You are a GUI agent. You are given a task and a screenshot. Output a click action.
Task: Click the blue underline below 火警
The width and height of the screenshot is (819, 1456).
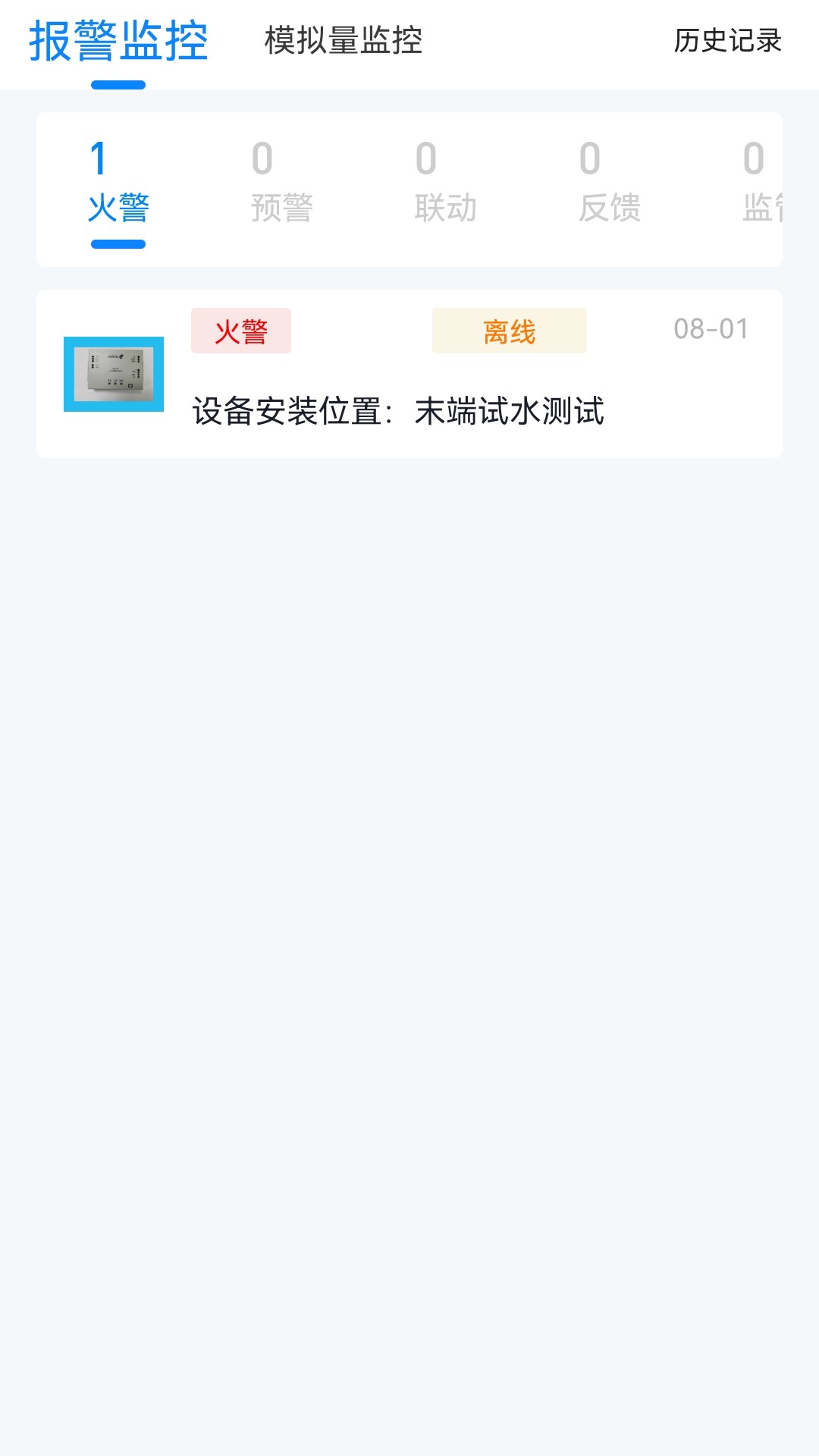pos(117,245)
